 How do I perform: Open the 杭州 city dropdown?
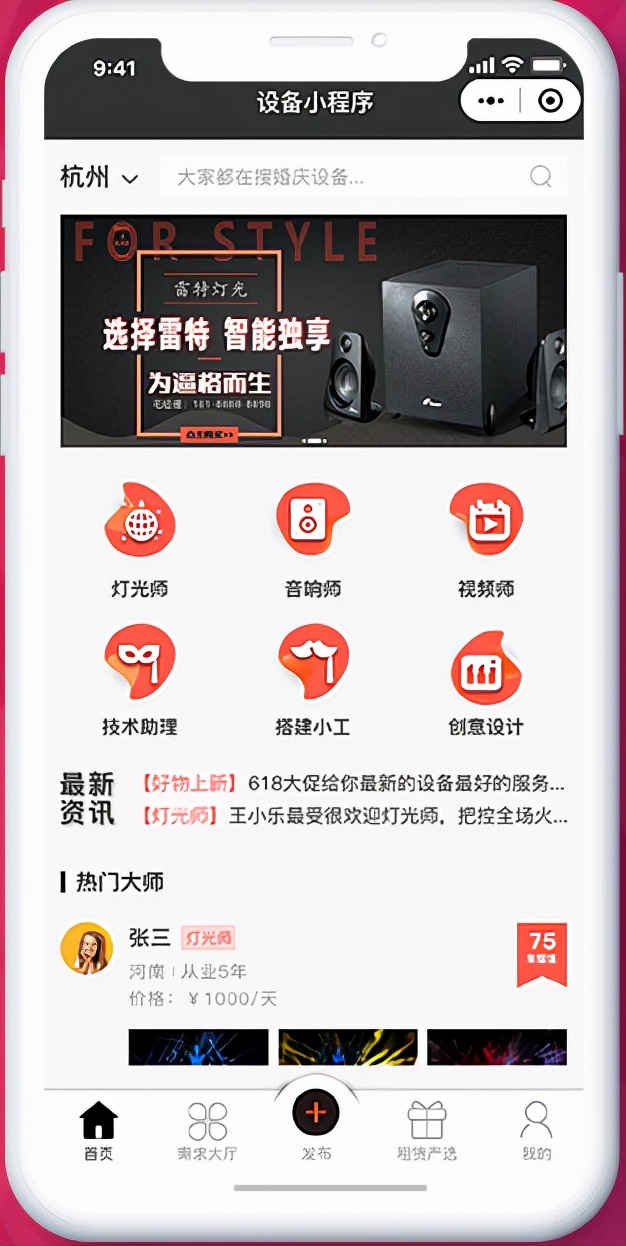pyautogui.click(x=99, y=178)
